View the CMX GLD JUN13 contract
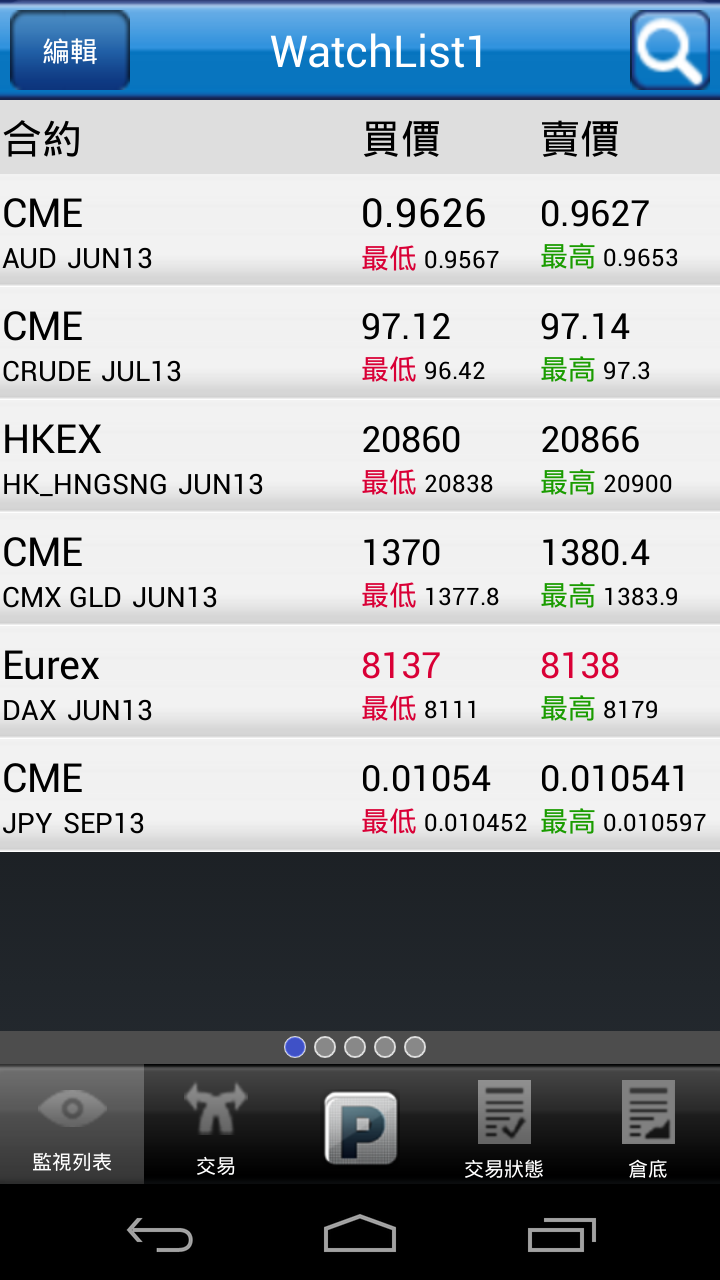 [360, 571]
